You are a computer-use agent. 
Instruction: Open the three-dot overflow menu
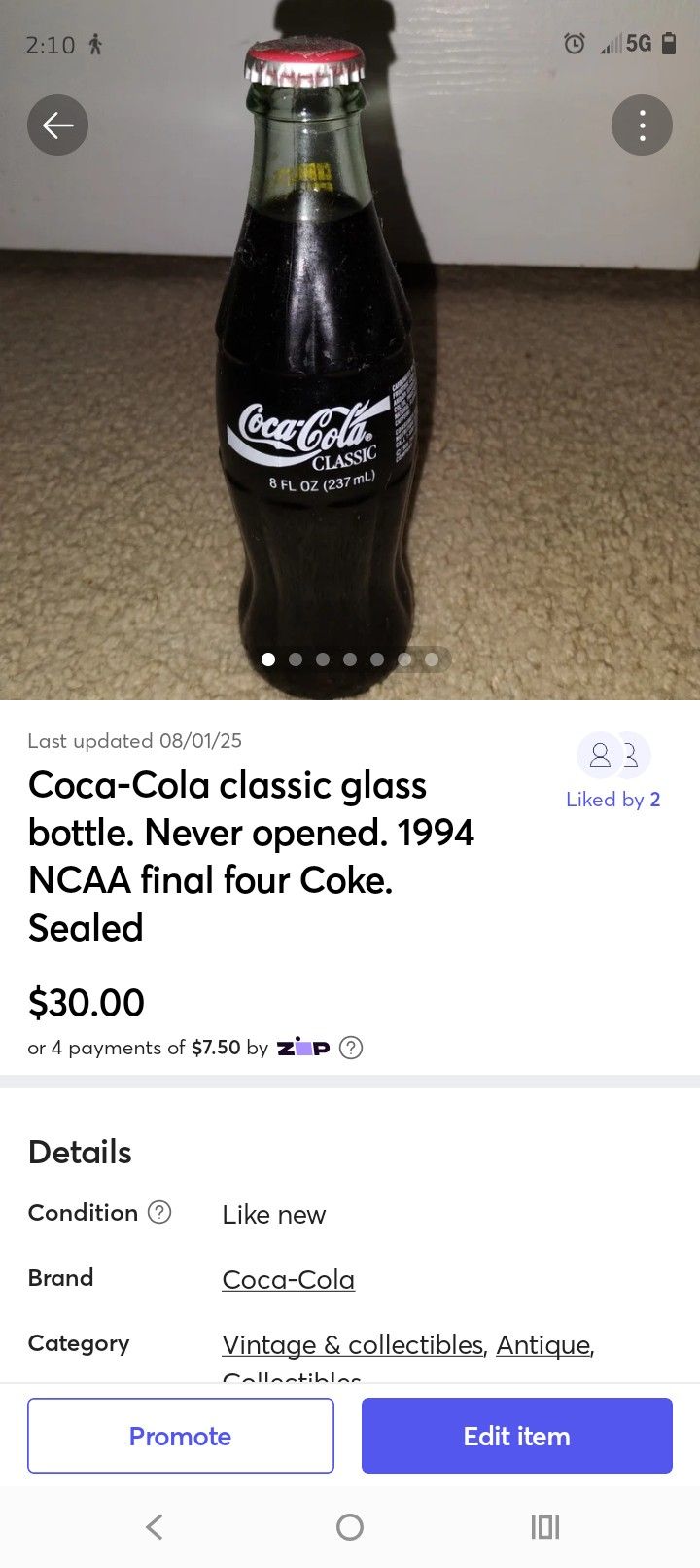[642, 125]
